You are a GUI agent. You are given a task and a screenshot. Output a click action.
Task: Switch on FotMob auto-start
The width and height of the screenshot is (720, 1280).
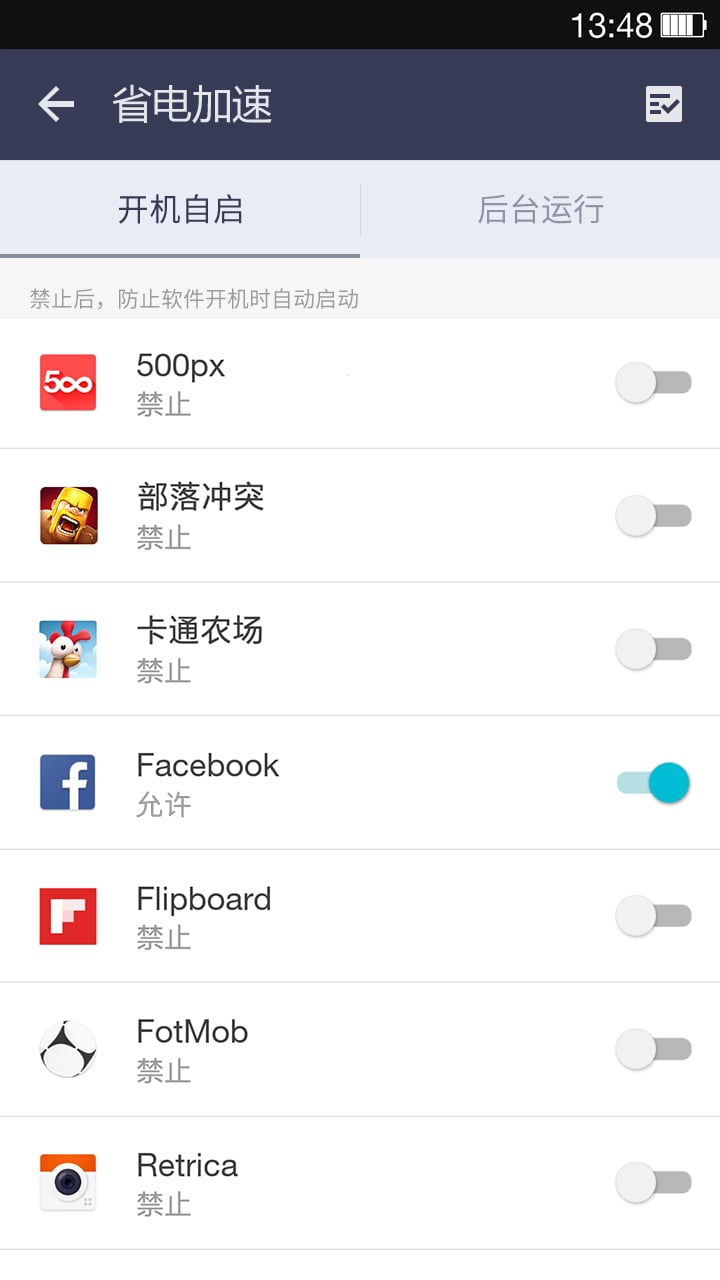[x=654, y=1049]
